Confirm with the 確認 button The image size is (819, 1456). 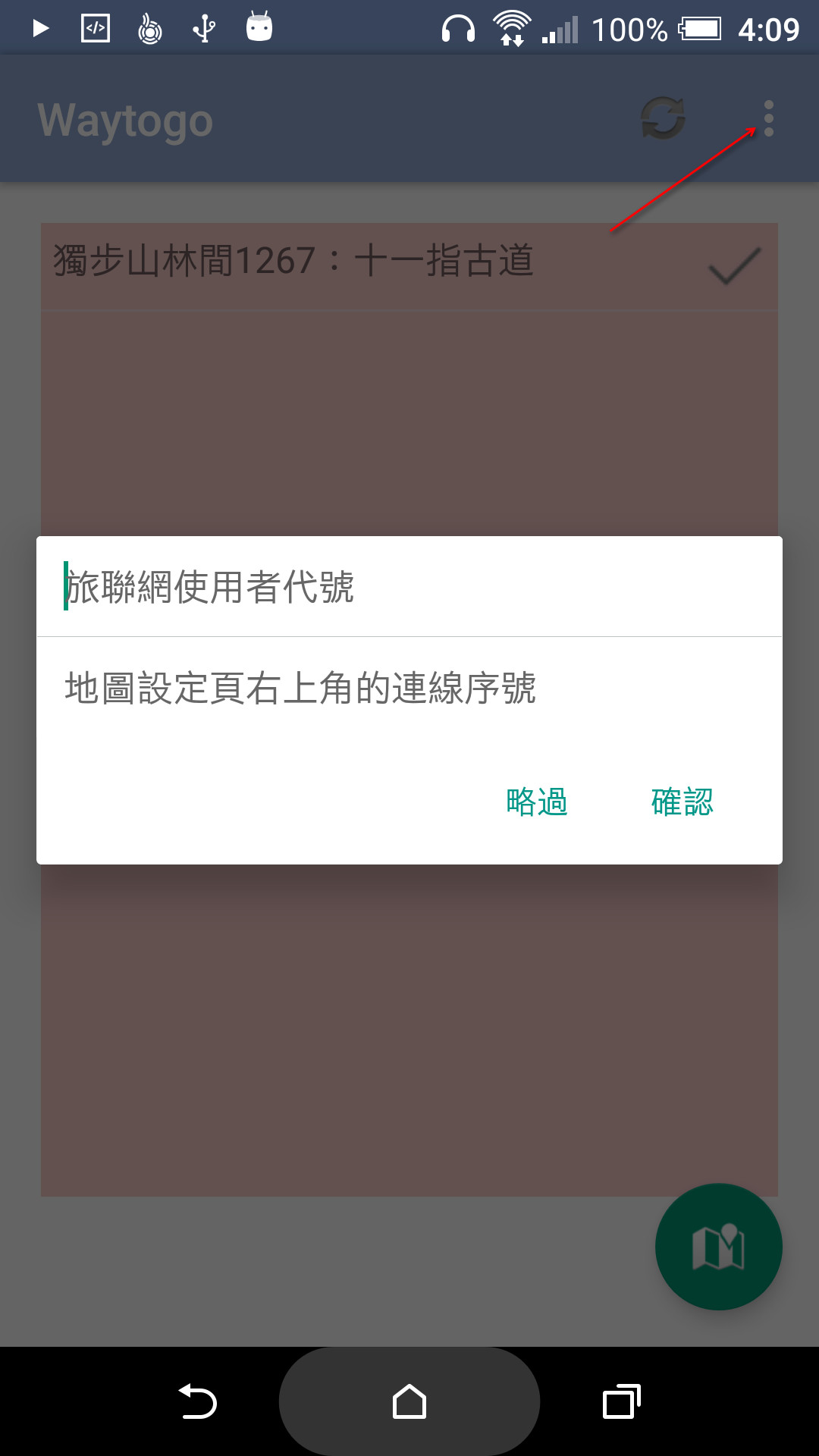(682, 802)
